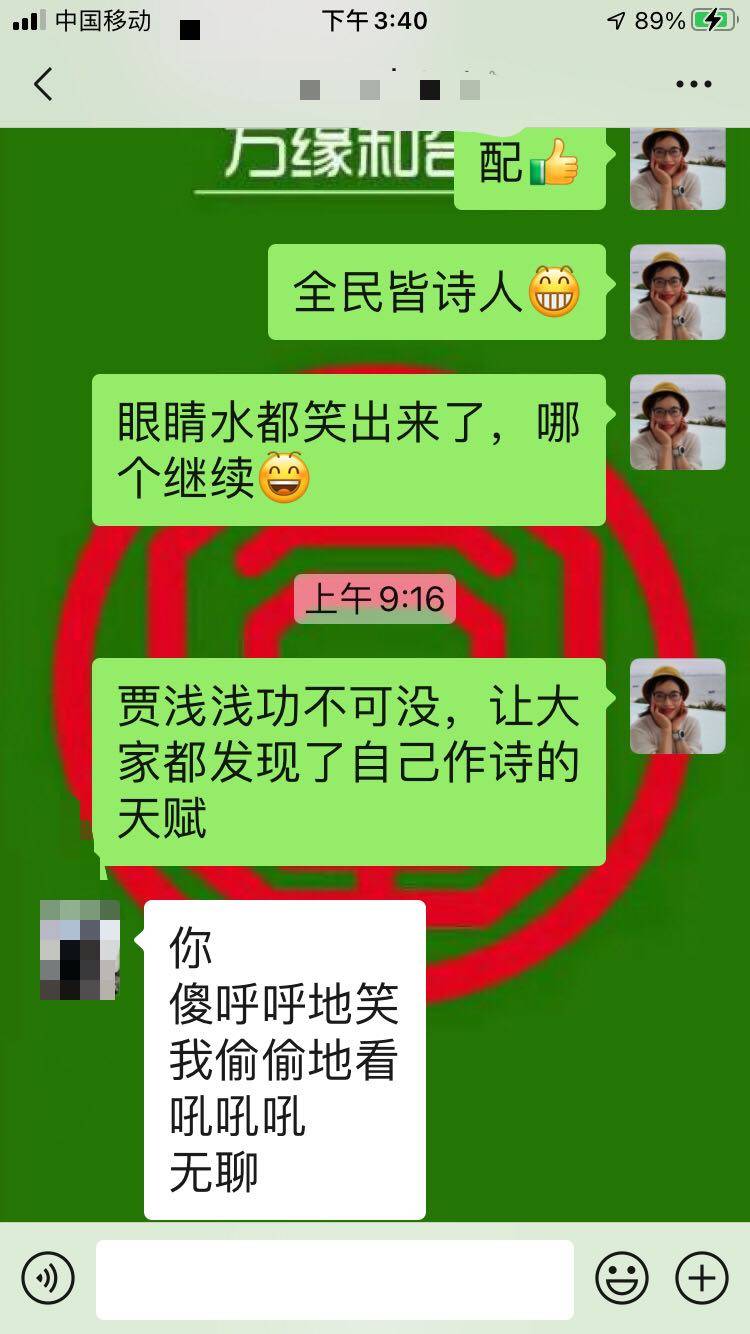
Task: Go back using the top-left arrow
Action: [x=42, y=85]
